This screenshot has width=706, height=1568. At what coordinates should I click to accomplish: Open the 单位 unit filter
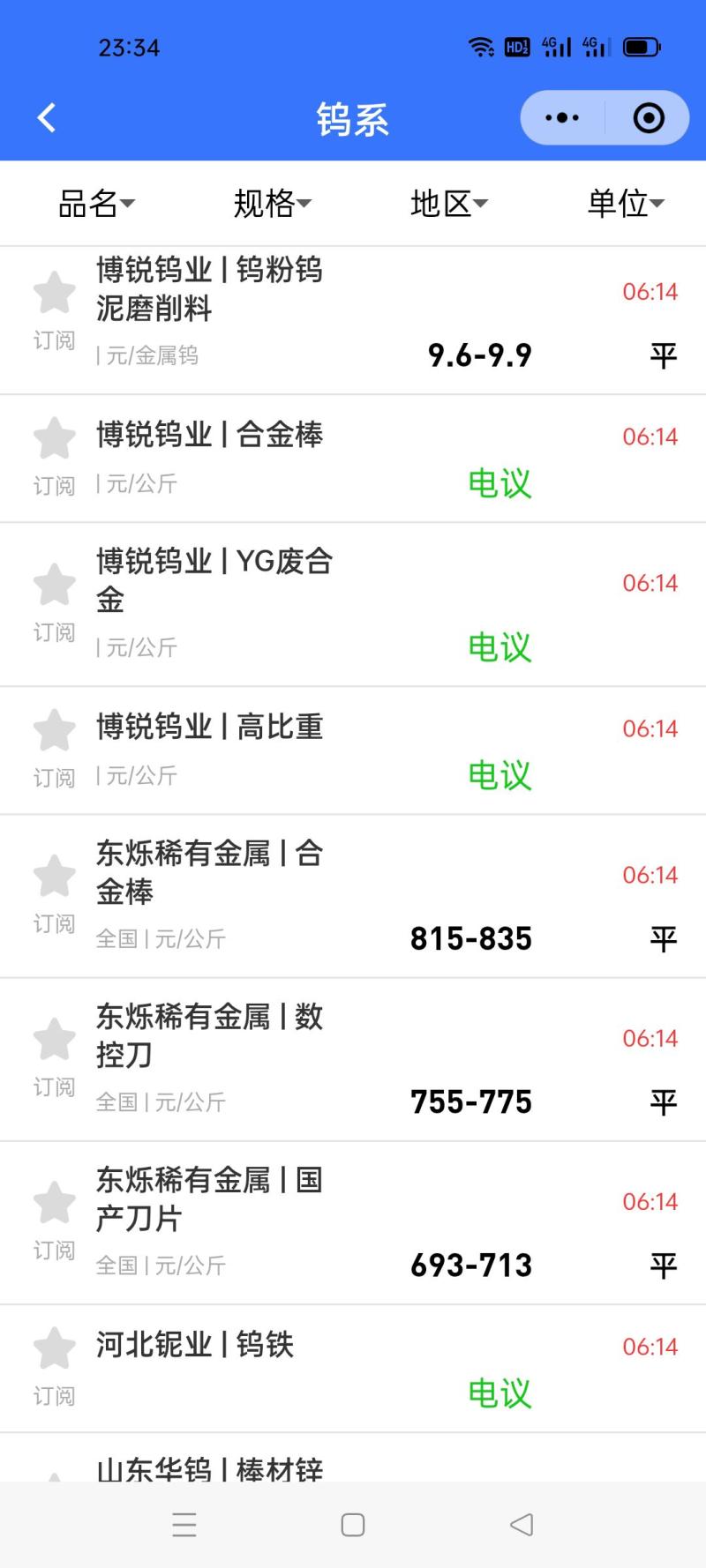pyautogui.click(x=625, y=204)
